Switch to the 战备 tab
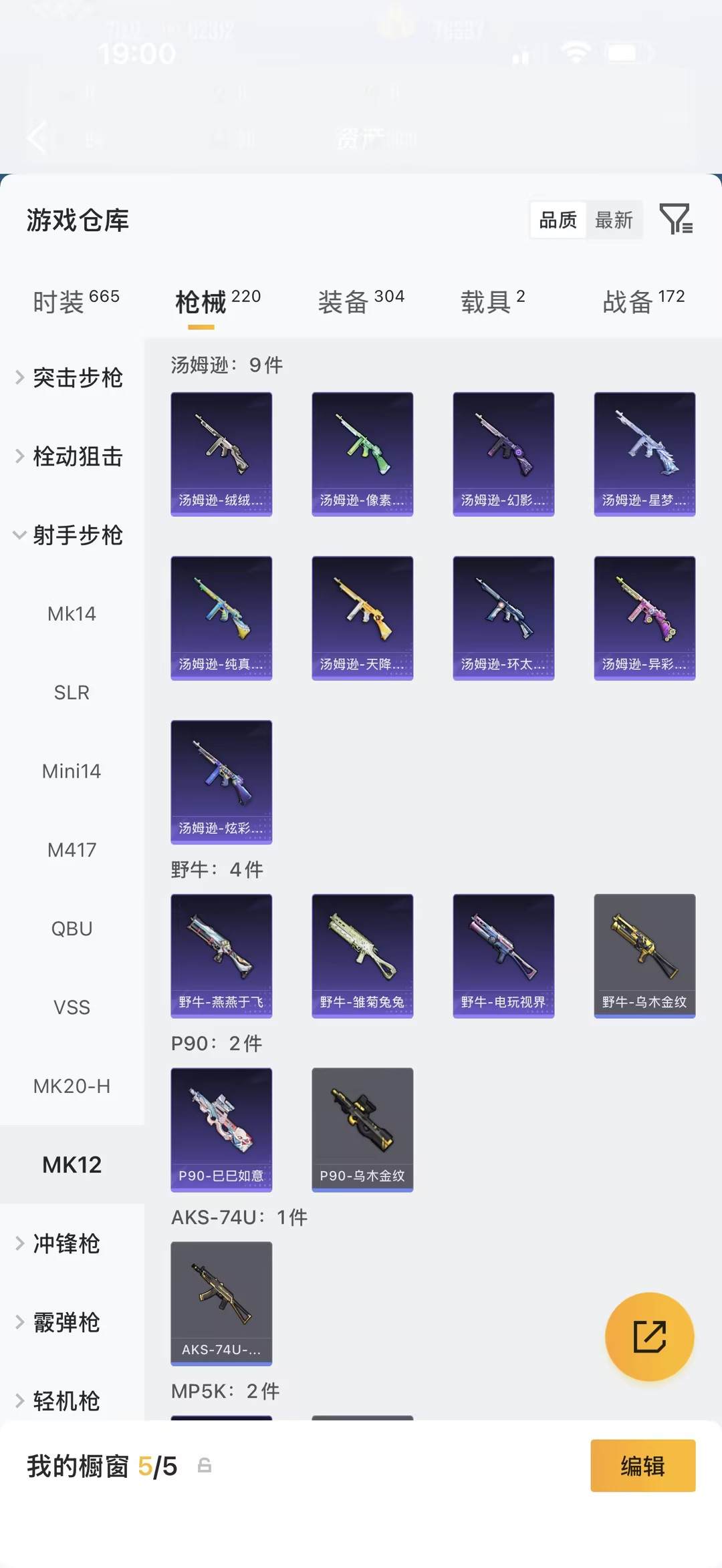Image resolution: width=722 pixels, height=1568 pixels. pos(643,301)
